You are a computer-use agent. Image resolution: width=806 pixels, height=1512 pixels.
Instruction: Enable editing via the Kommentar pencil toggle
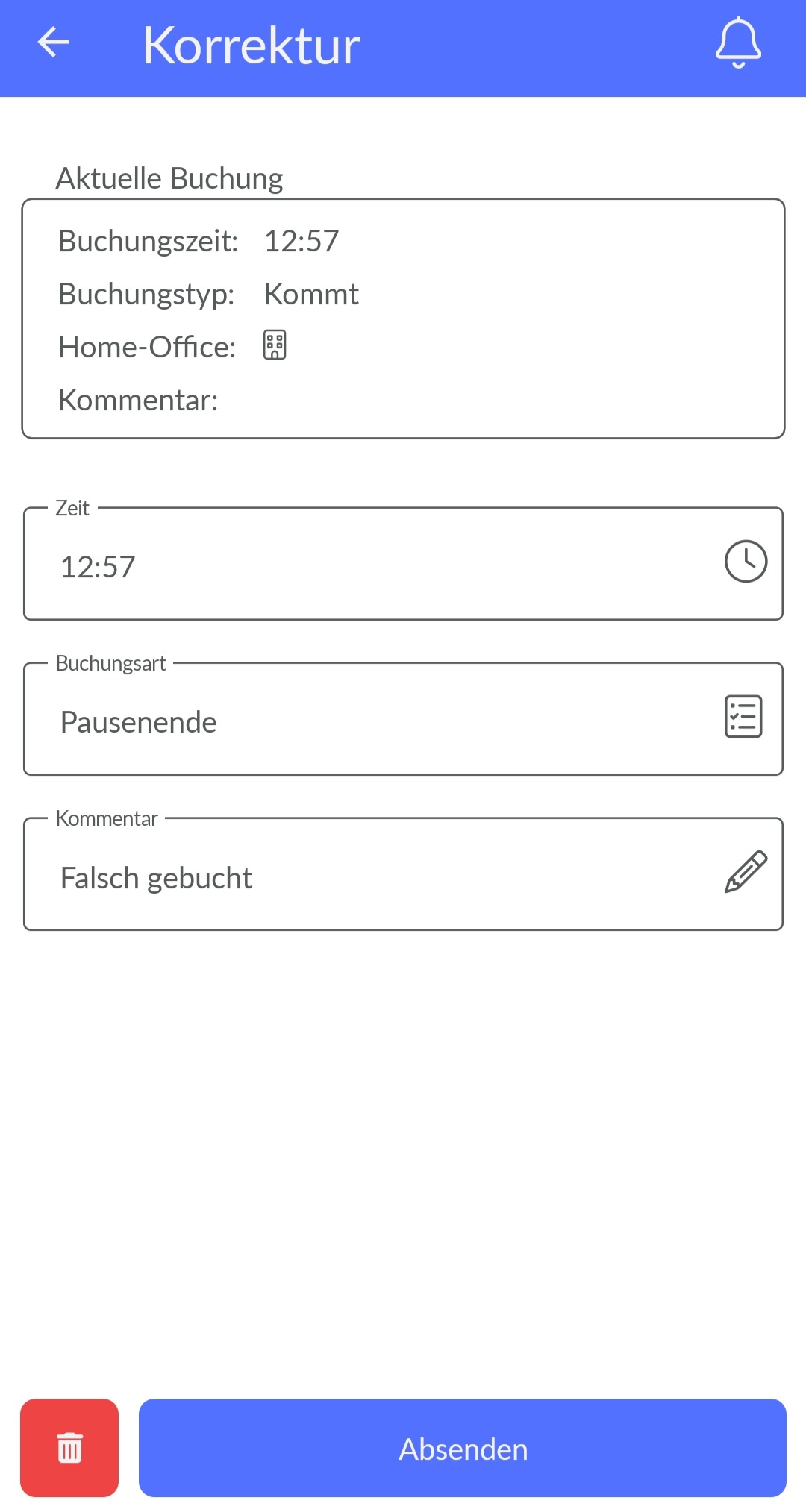(x=745, y=873)
